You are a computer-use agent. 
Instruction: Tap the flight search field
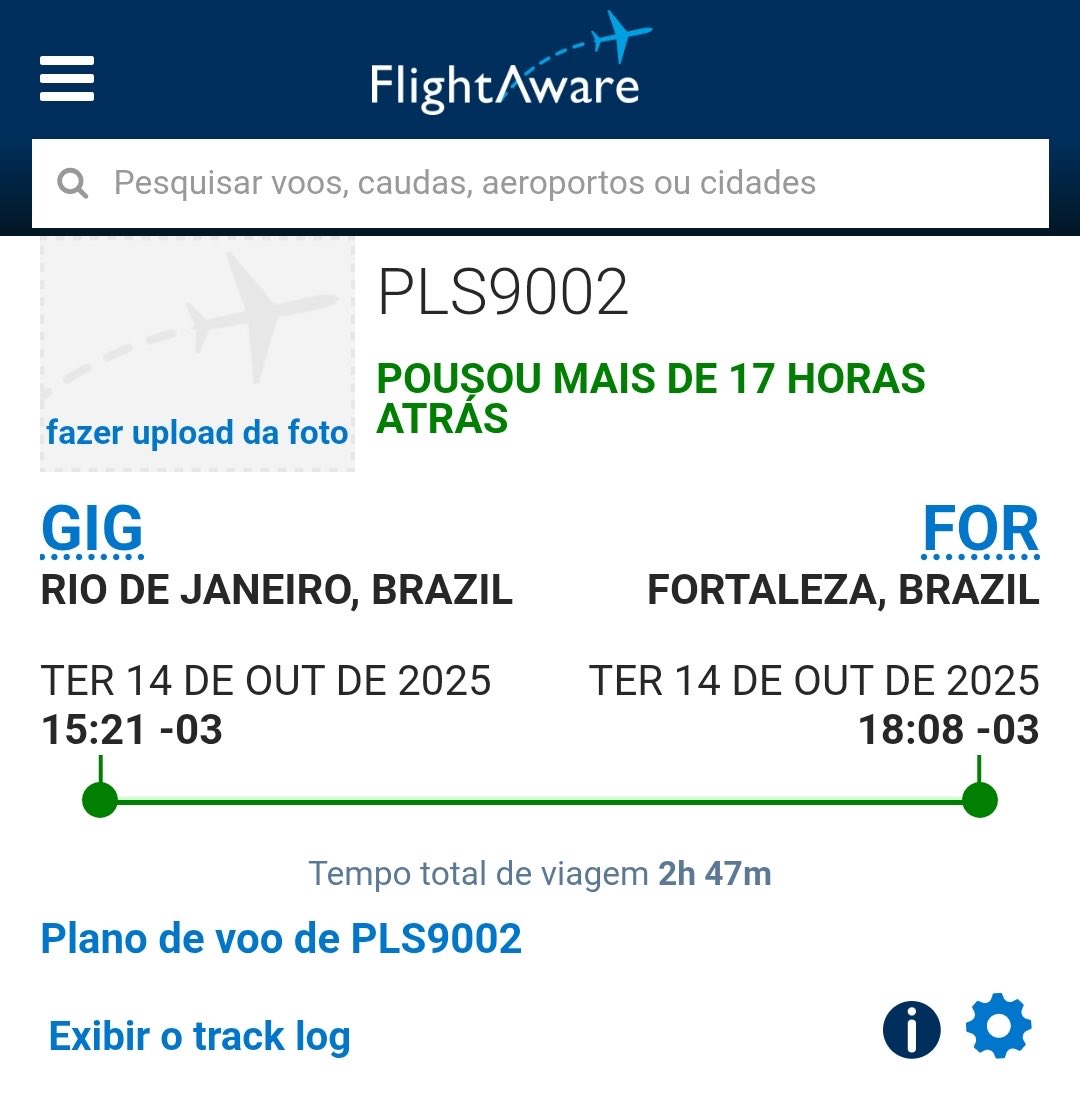coord(540,183)
